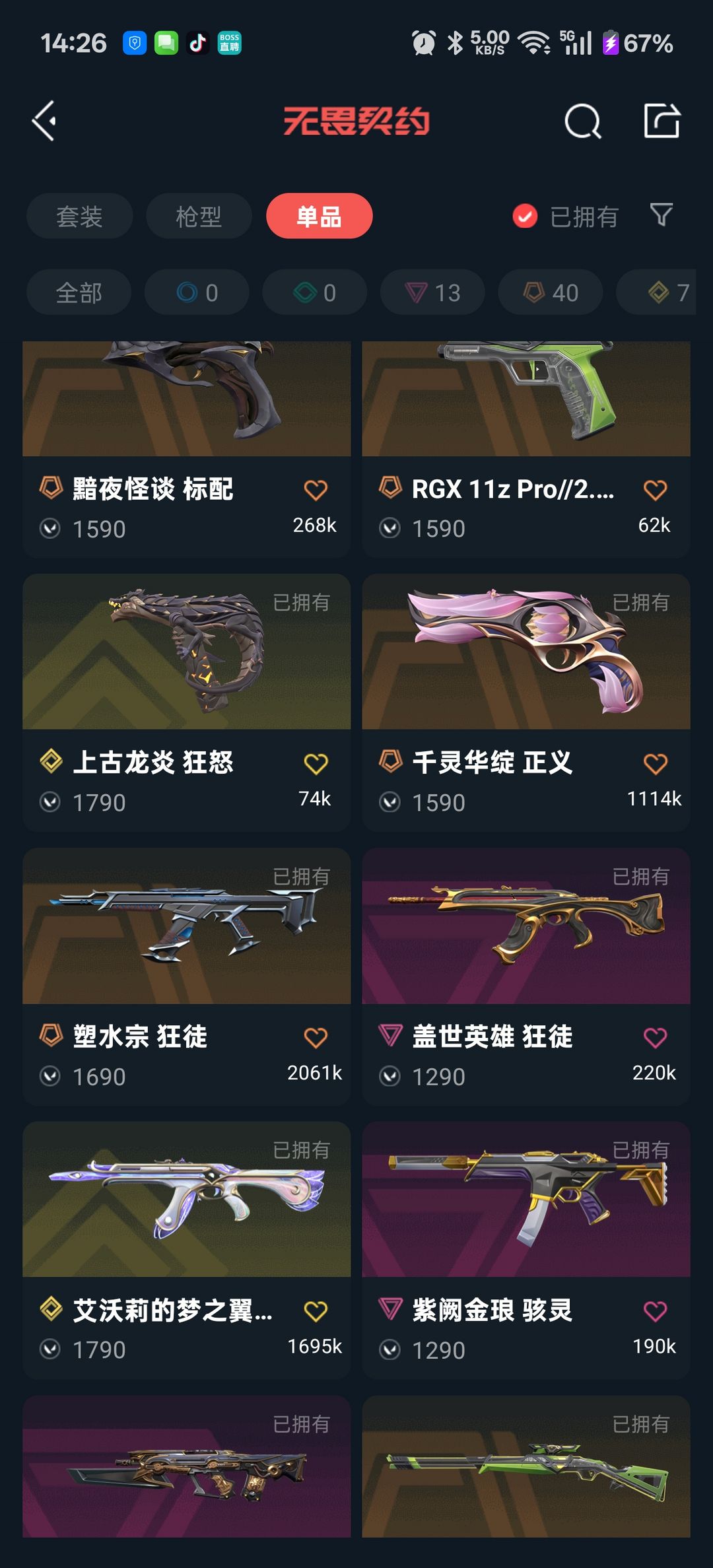Like the RGX 11z Pro skin
This screenshot has width=713, height=1568.
pos(655,490)
